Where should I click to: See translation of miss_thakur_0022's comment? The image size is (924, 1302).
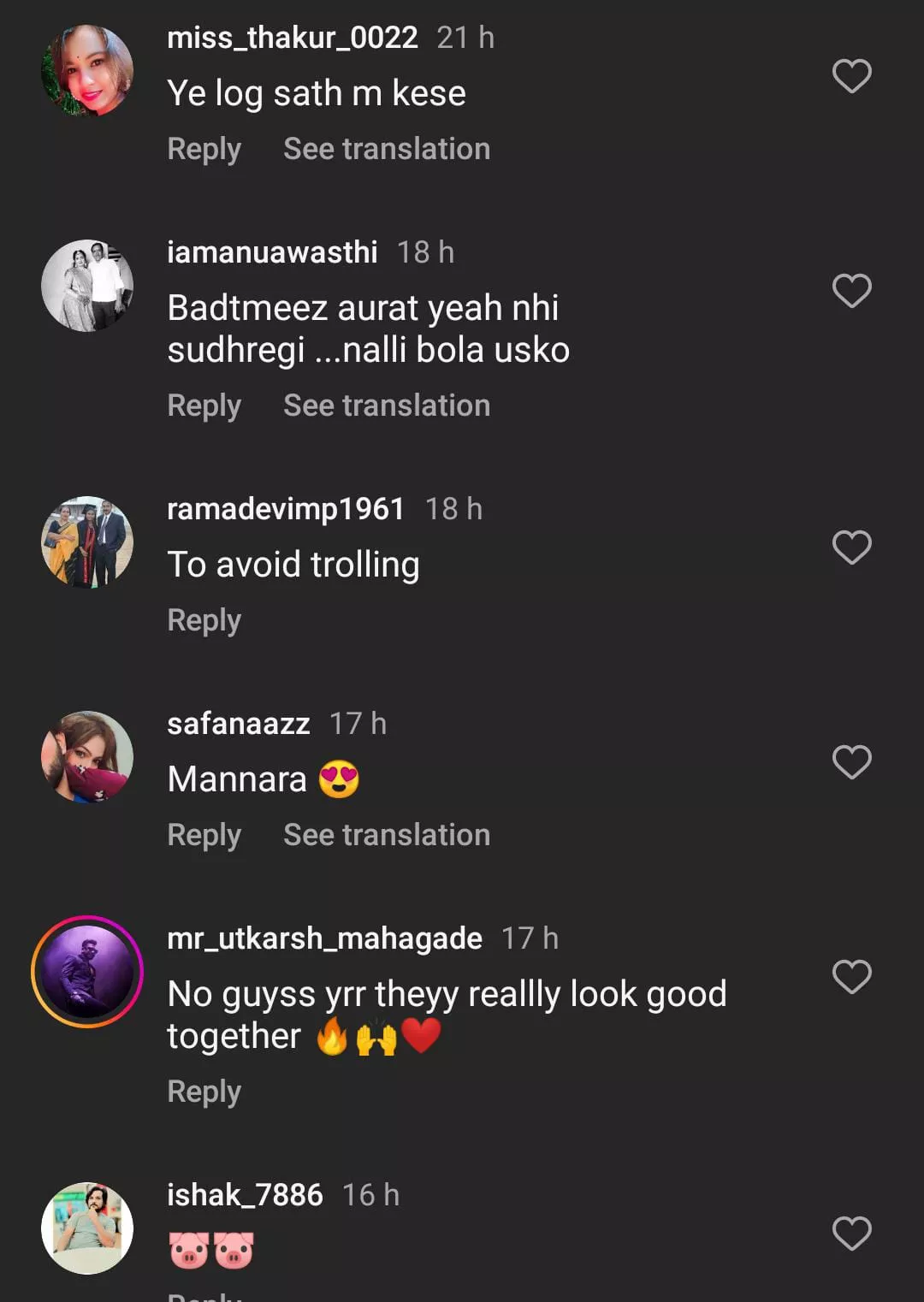click(x=387, y=149)
